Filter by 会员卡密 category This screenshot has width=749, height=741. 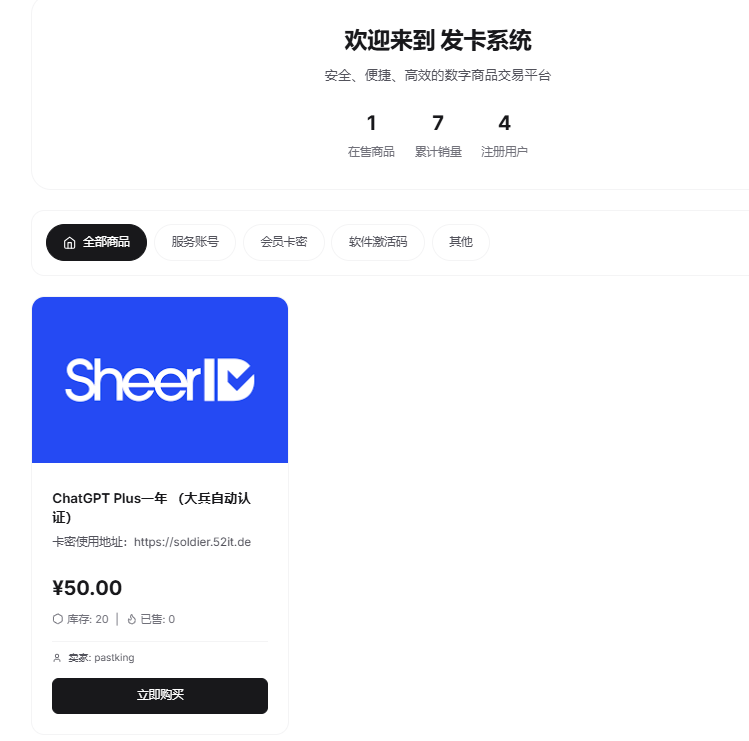tap(284, 242)
